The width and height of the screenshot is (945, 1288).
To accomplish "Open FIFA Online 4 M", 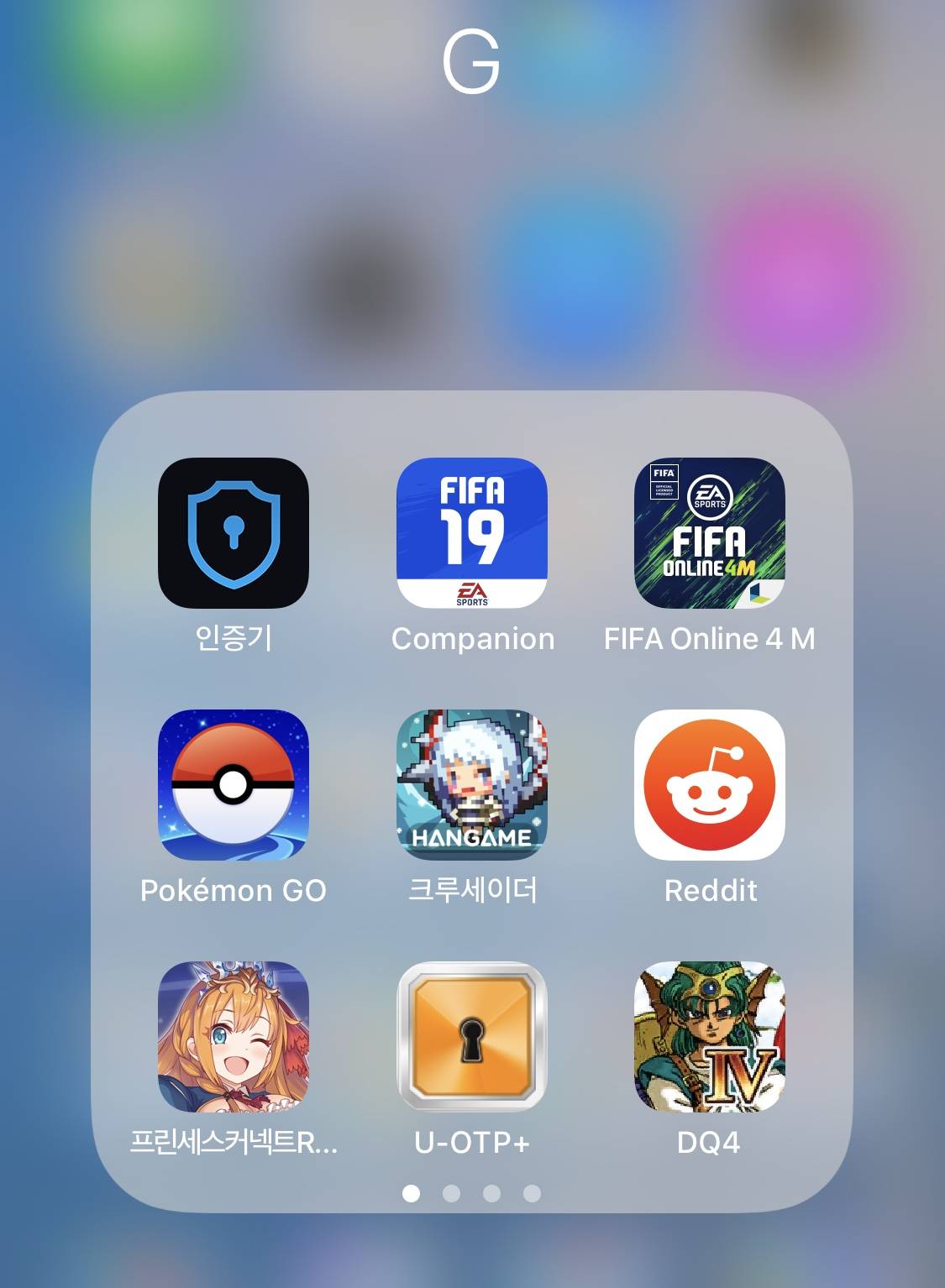I will [x=709, y=533].
